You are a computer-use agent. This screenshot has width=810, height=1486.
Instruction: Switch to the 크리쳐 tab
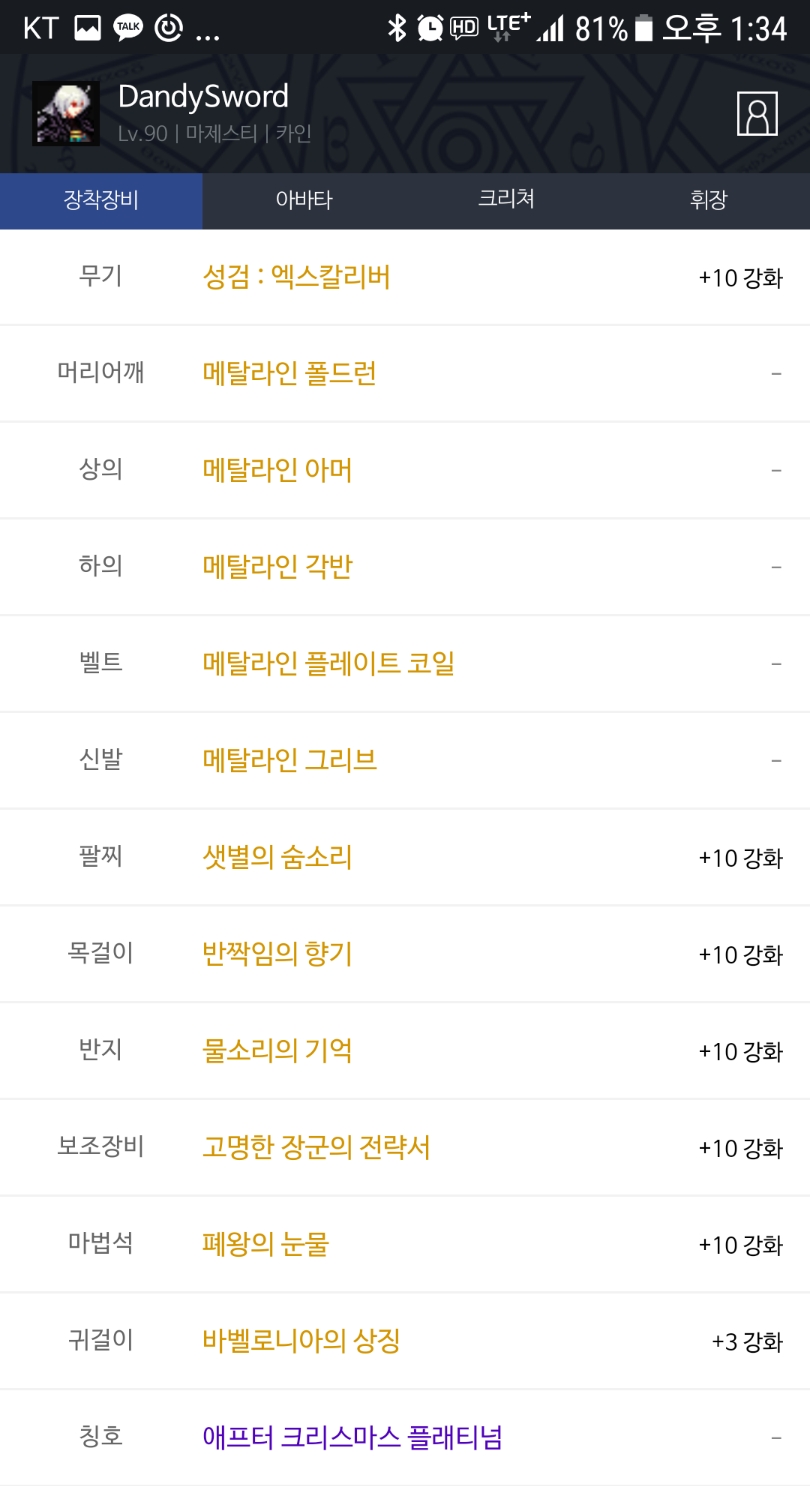pyautogui.click(x=506, y=201)
